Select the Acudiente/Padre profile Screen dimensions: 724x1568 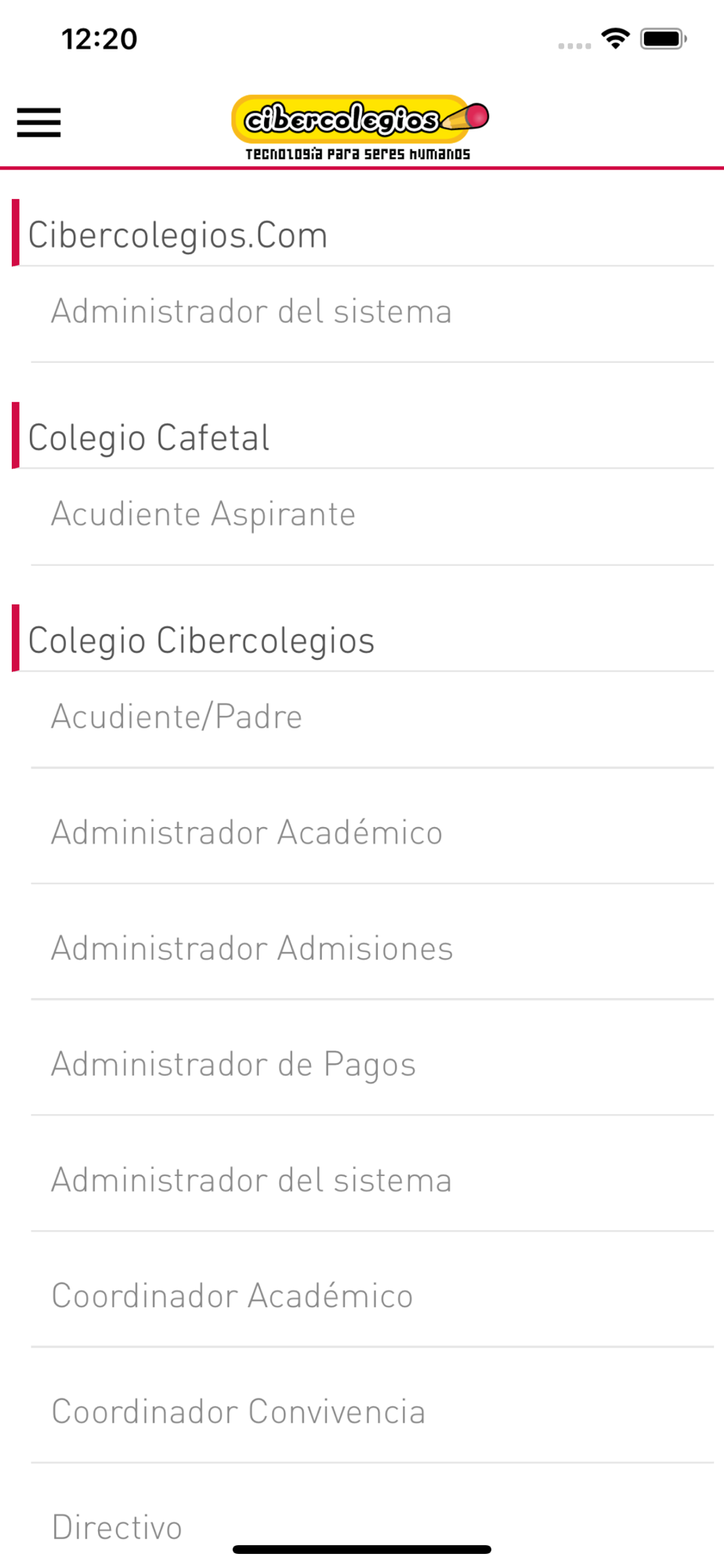[x=372, y=719]
